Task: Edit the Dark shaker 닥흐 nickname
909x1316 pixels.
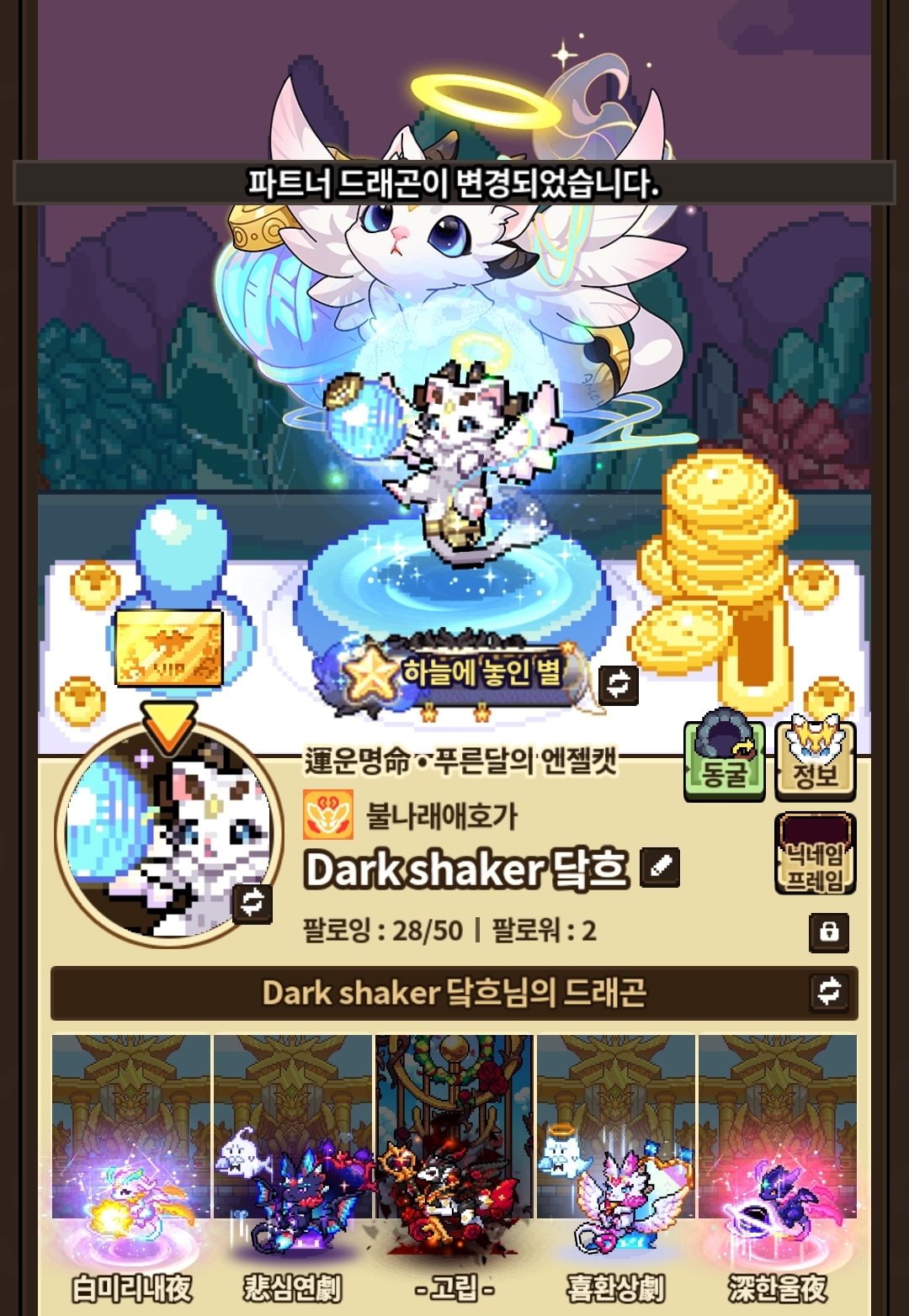Action: (x=660, y=868)
